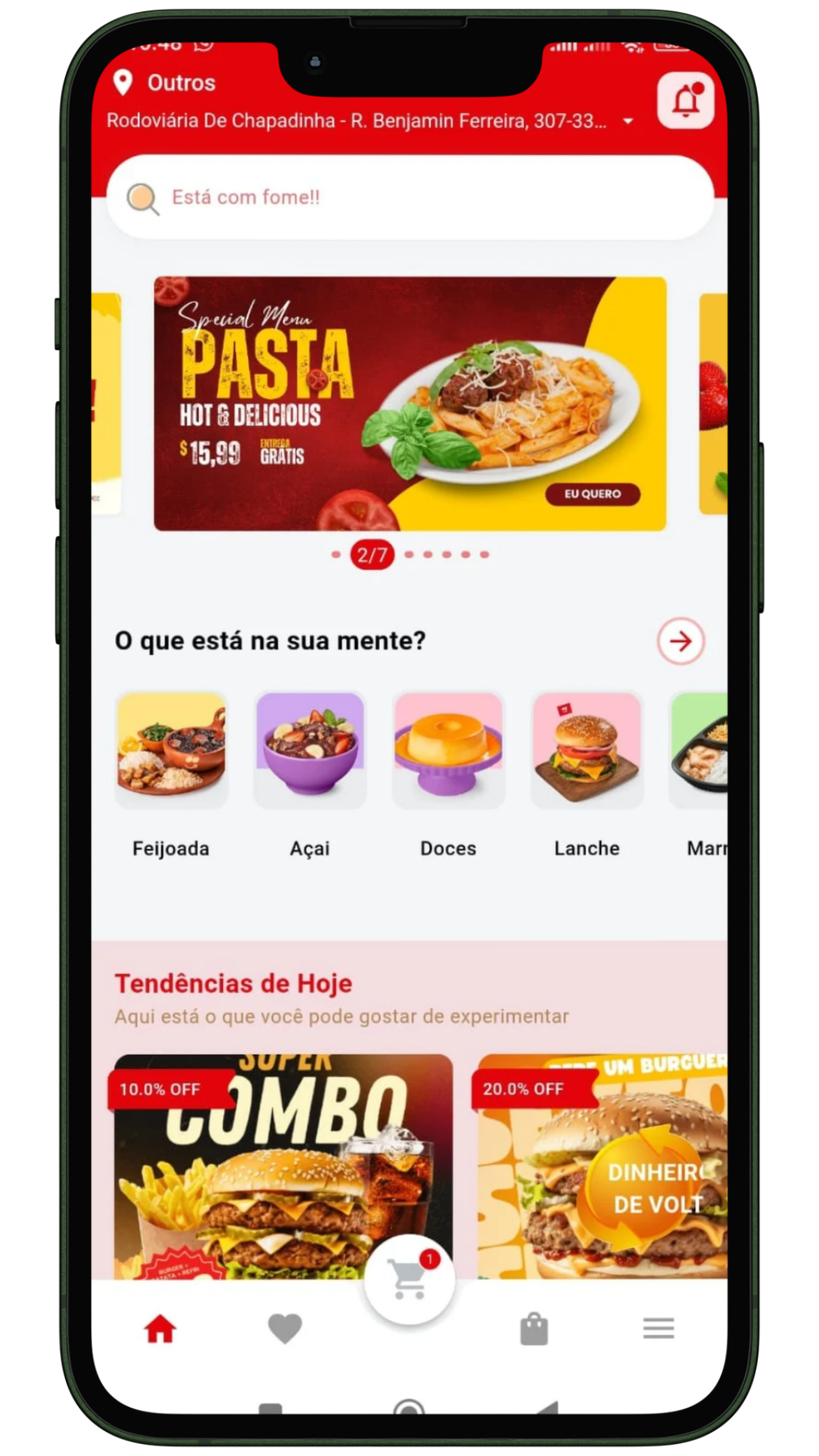Open the hamburger menu tab

pyautogui.click(x=658, y=1329)
